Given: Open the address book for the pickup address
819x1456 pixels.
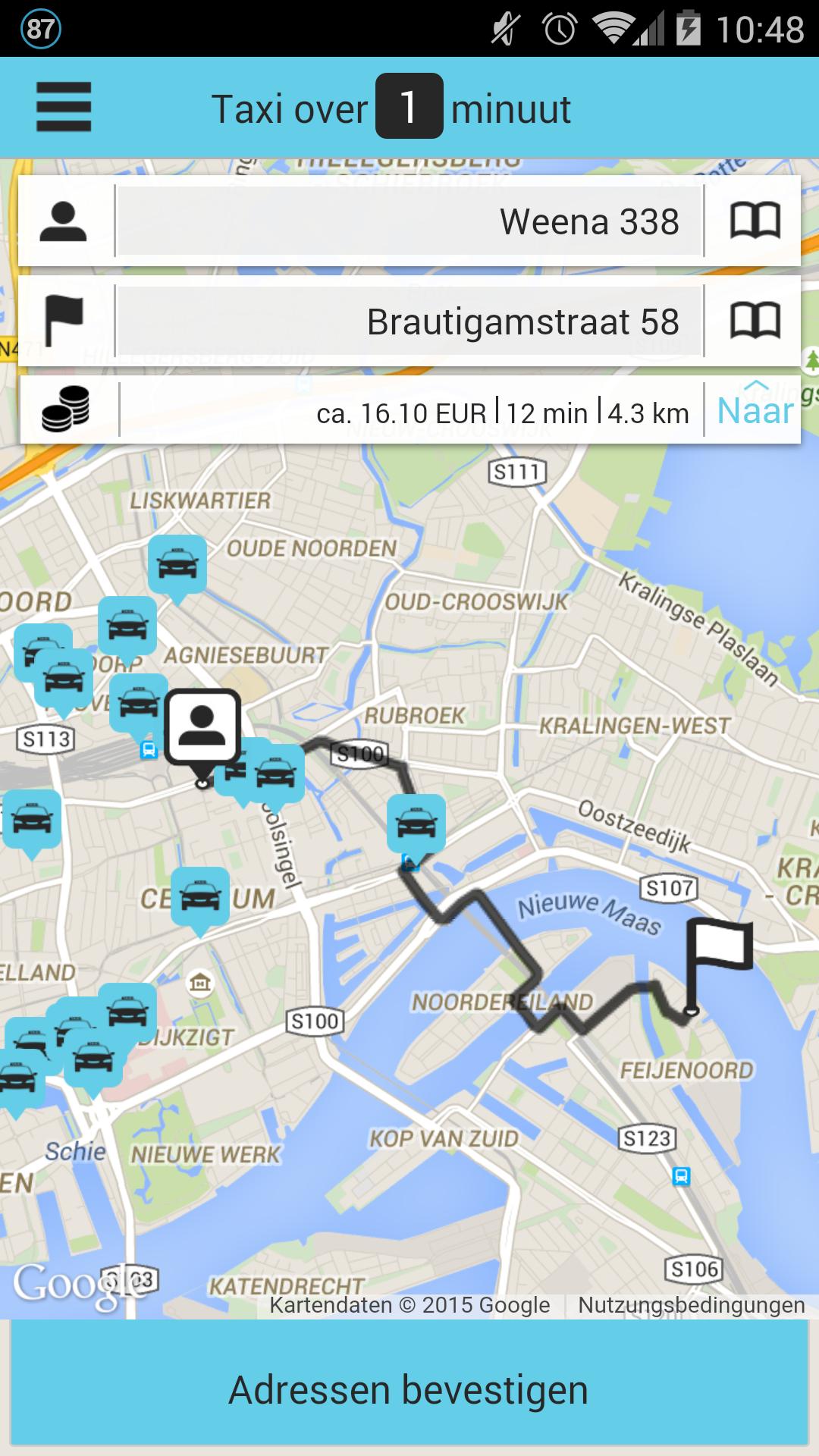Looking at the screenshot, I should coord(755,221).
